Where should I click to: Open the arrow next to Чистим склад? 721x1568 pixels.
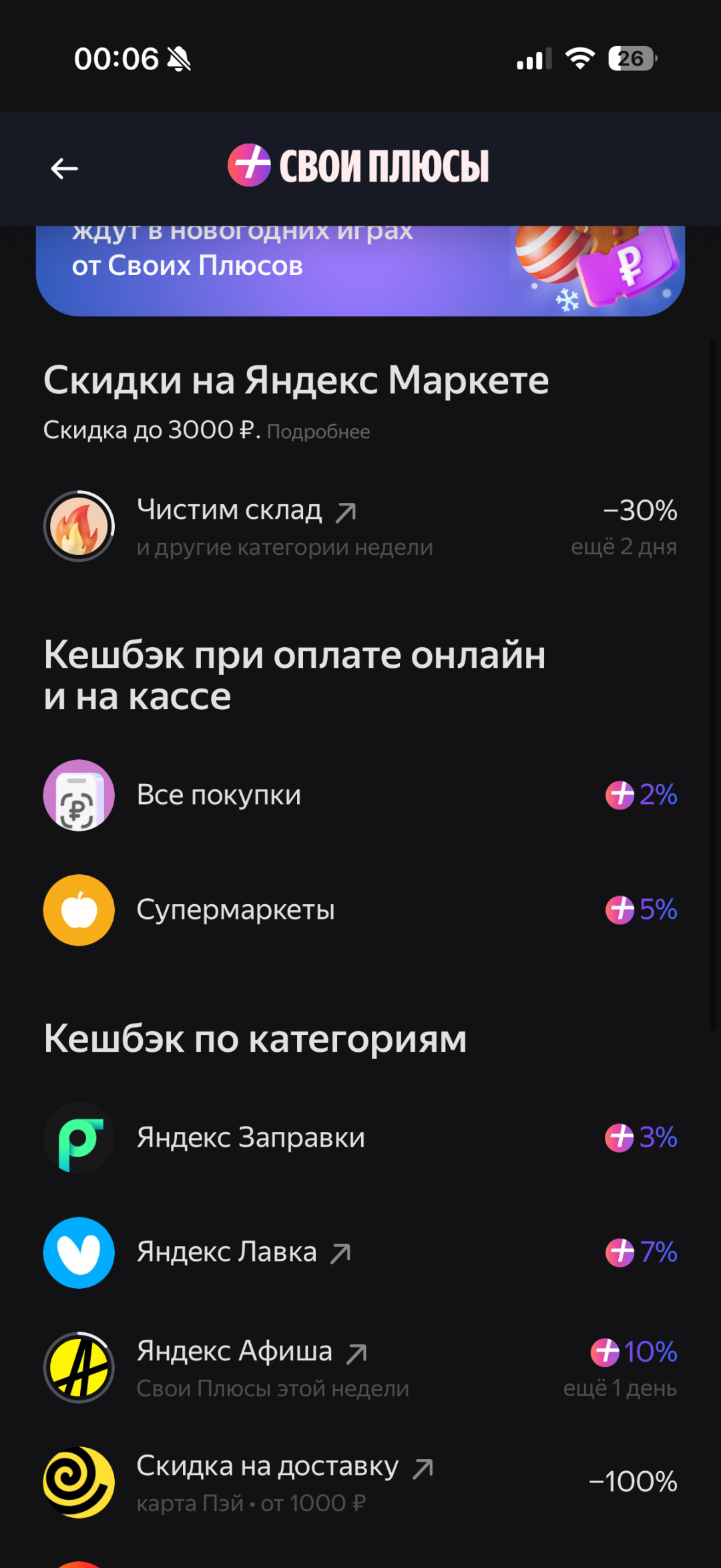(344, 510)
